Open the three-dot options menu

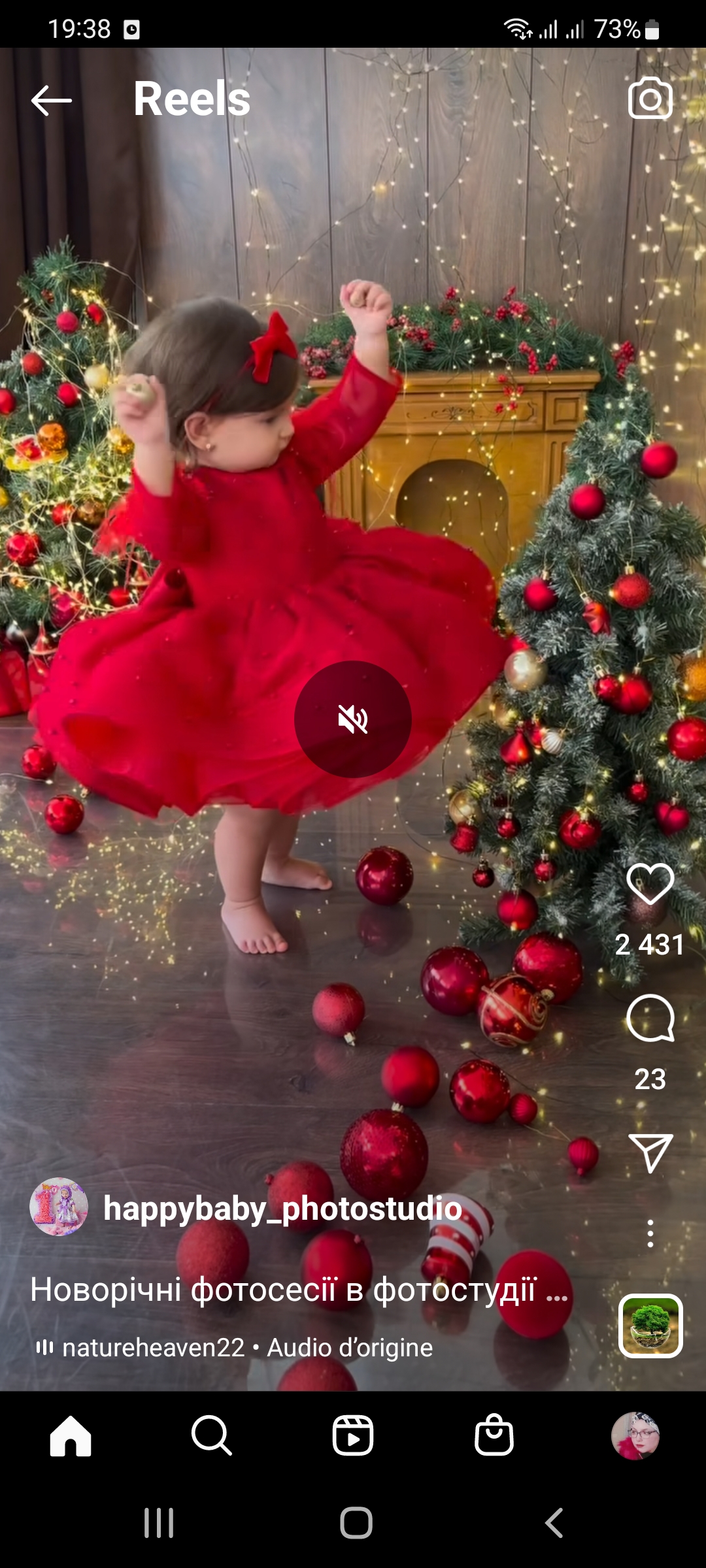click(650, 1233)
